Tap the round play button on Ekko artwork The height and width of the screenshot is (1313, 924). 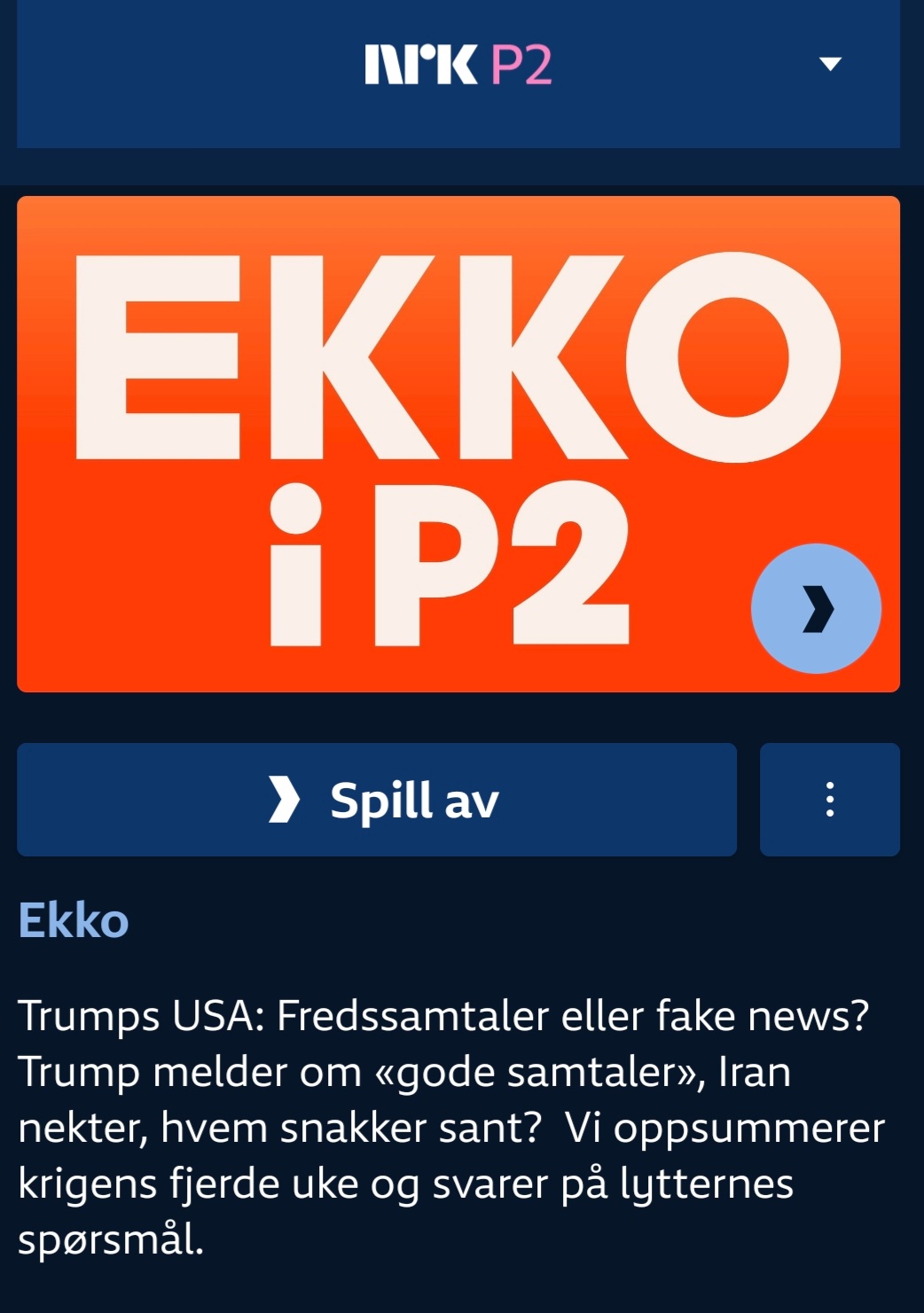[816, 609]
